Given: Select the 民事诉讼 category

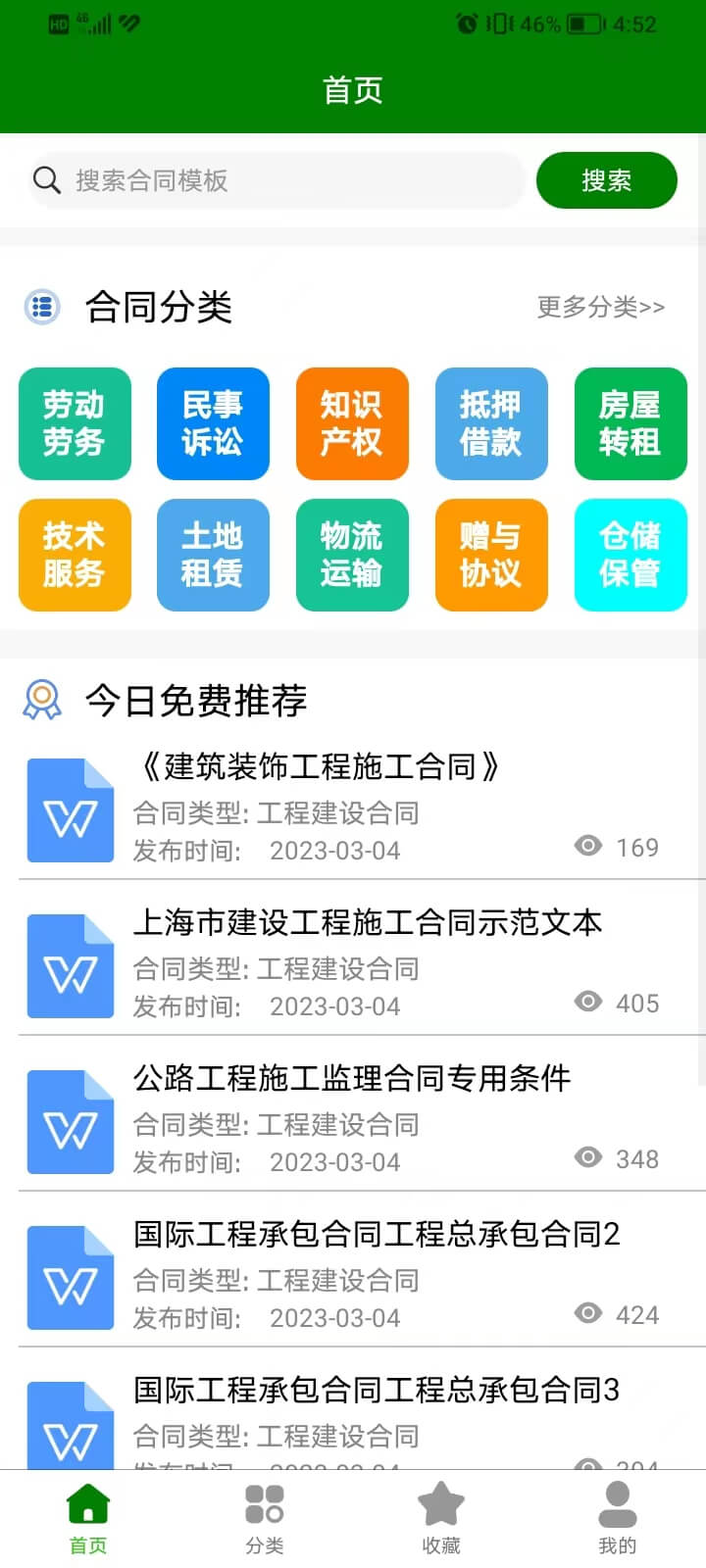Looking at the screenshot, I should click(213, 423).
